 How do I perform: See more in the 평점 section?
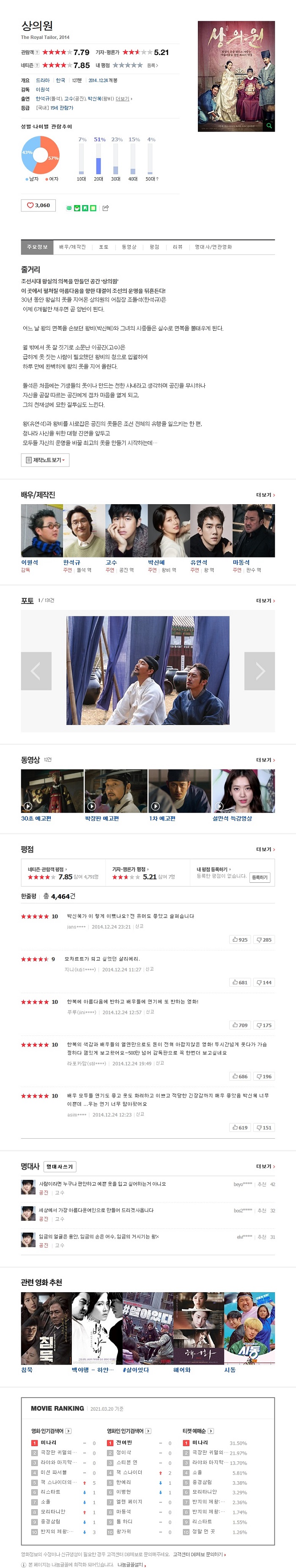[x=265, y=849]
